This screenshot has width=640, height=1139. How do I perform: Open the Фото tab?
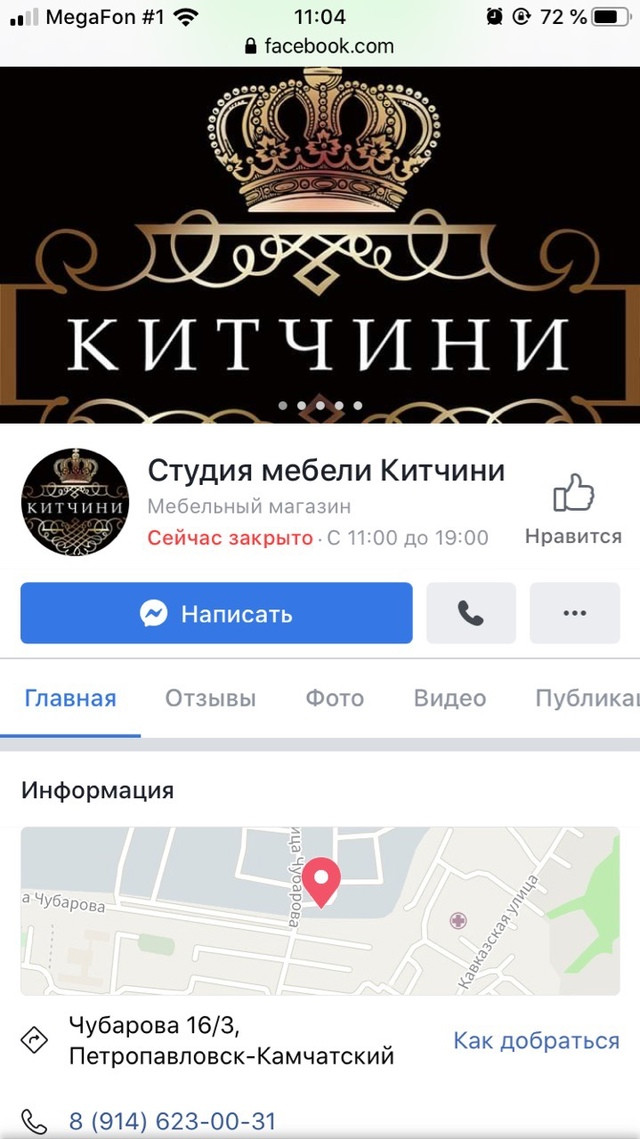(334, 699)
